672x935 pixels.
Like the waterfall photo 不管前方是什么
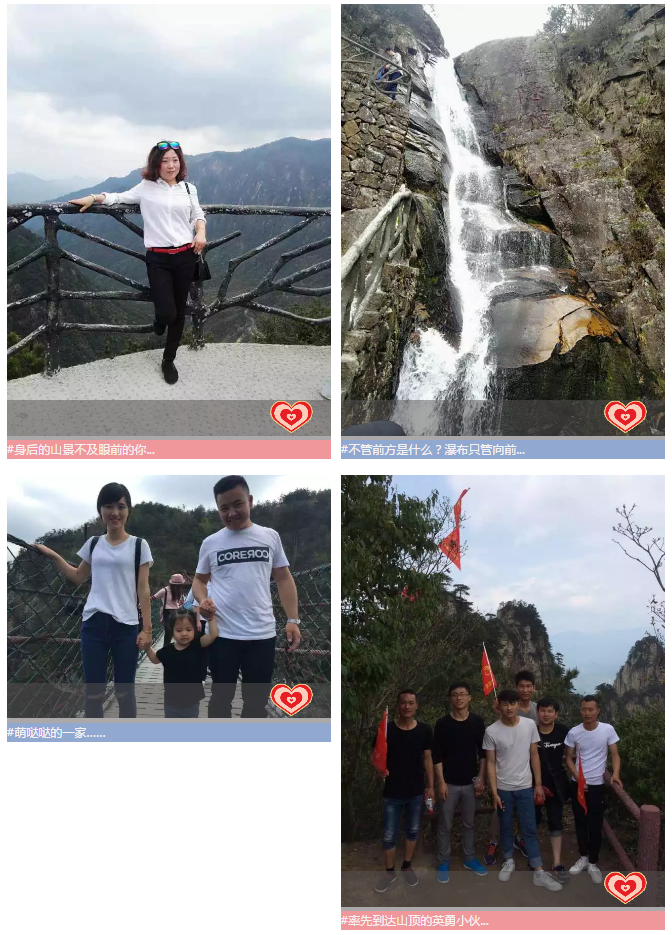pos(625,416)
